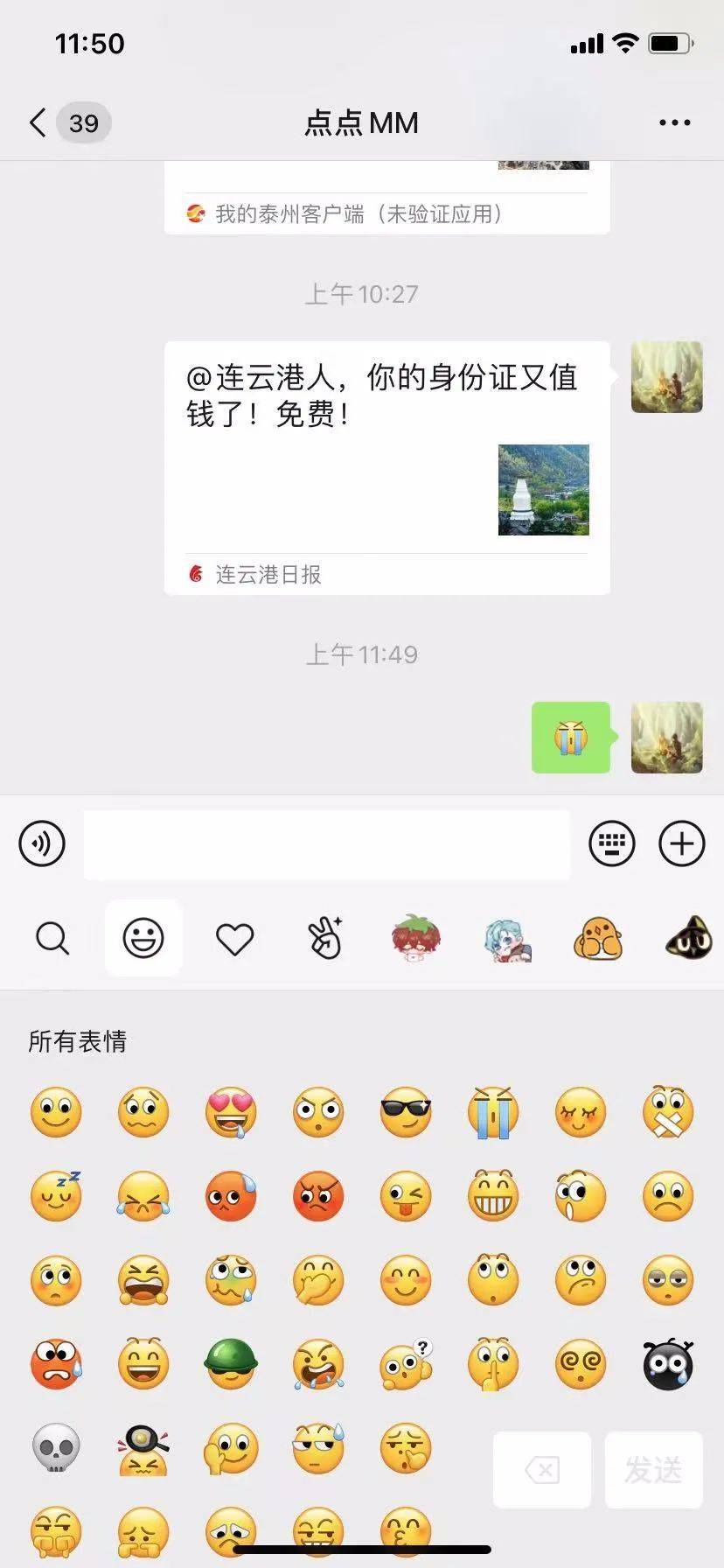Insert the sunglasses cool emoji
This screenshot has height=1568, width=724.
406,1112
